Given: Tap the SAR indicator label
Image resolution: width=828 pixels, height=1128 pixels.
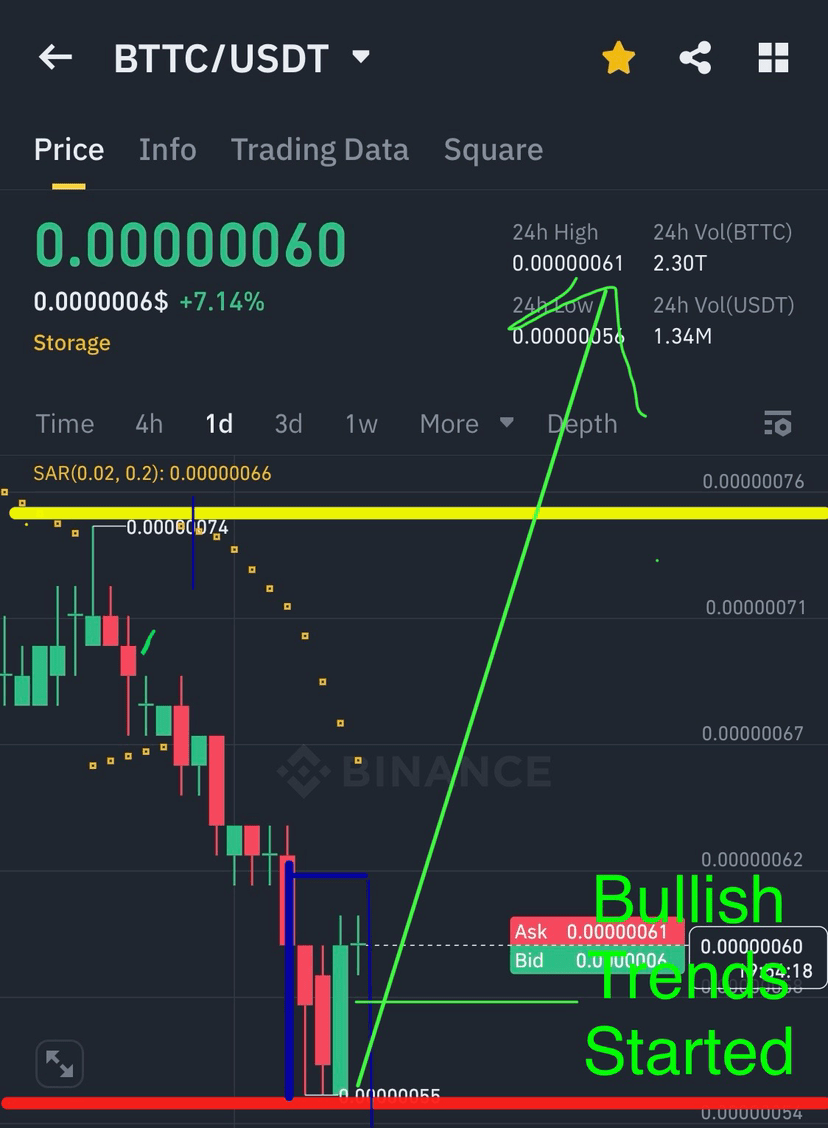Looking at the screenshot, I should point(150,473).
